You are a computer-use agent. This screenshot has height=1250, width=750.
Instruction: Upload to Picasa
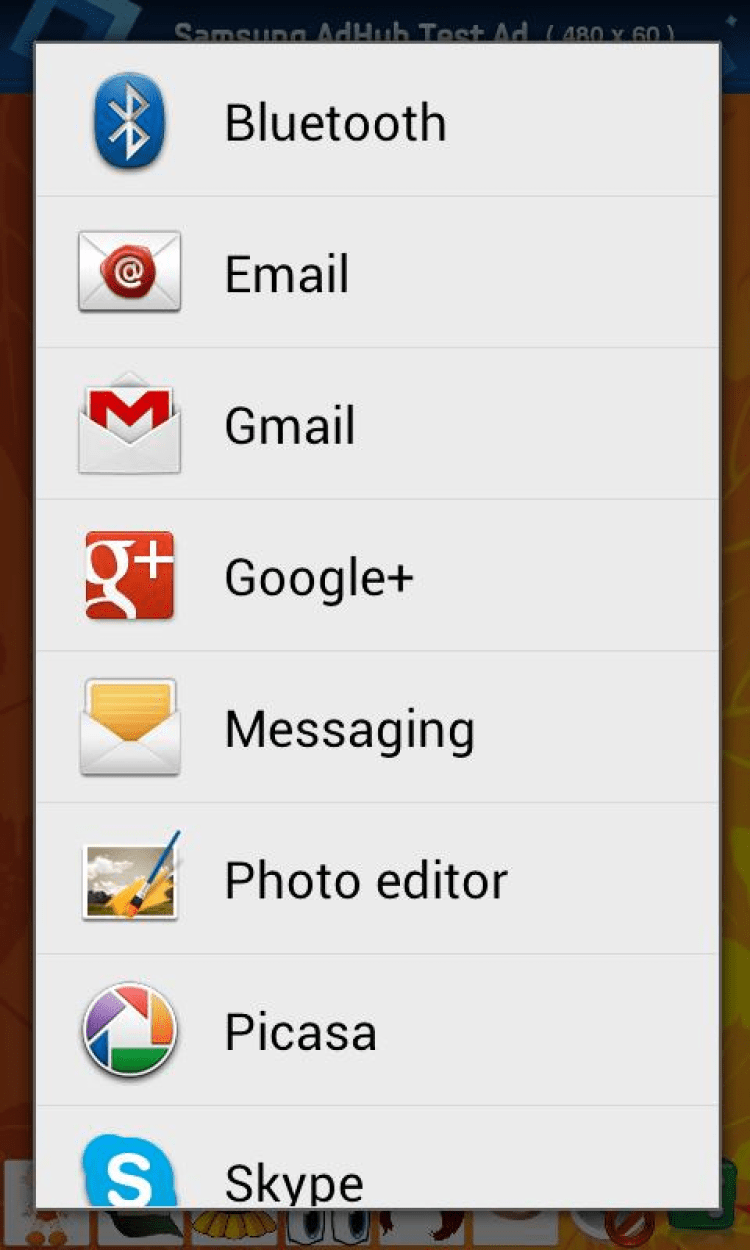(376, 1031)
